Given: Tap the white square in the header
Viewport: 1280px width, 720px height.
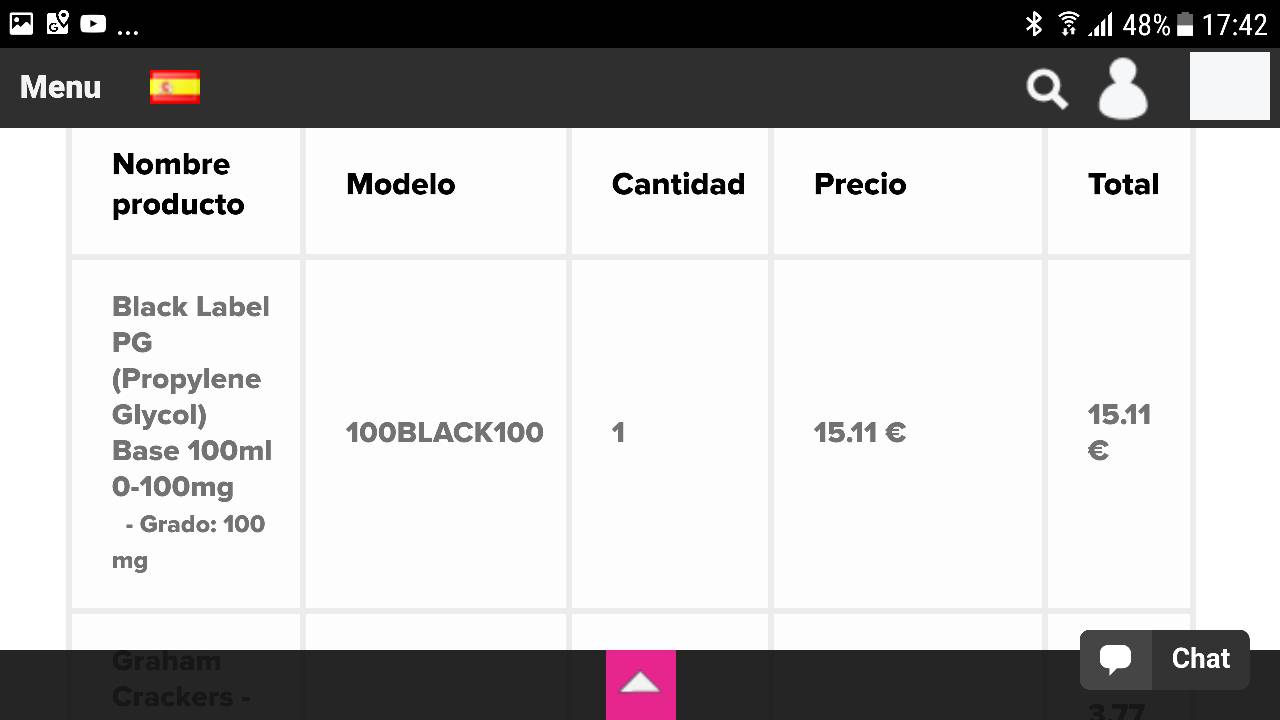Looking at the screenshot, I should point(1229,86).
